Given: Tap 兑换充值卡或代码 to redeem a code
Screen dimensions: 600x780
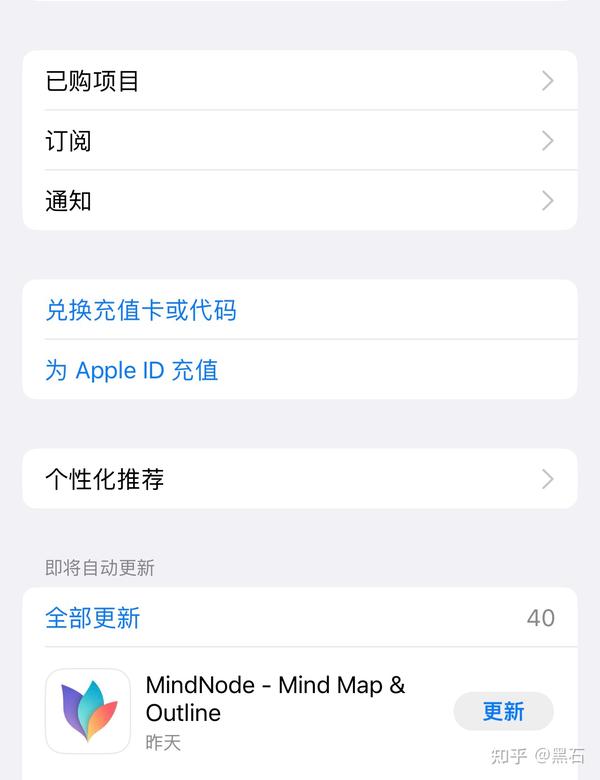Looking at the screenshot, I should 141,311.
